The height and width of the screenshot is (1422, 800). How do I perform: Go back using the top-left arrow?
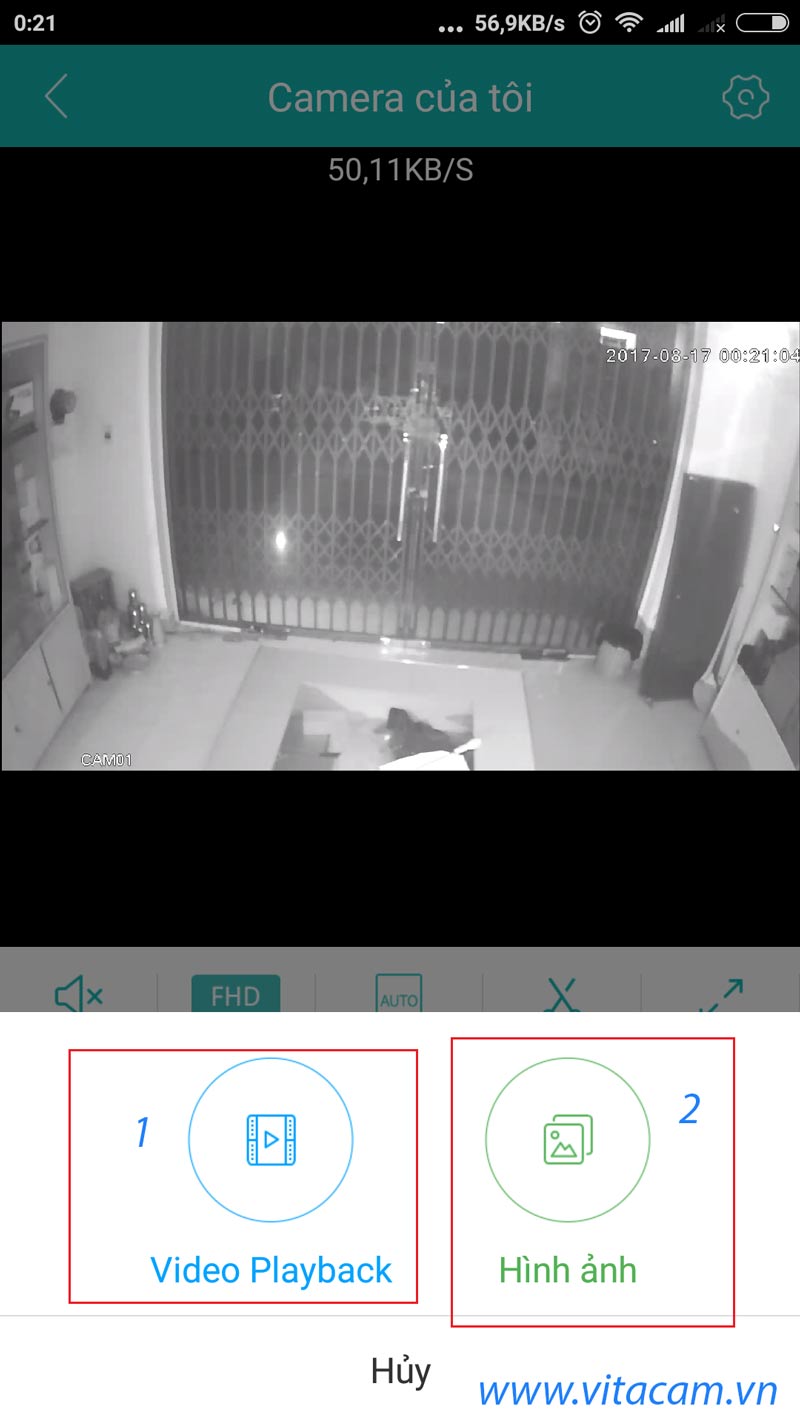coord(56,97)
